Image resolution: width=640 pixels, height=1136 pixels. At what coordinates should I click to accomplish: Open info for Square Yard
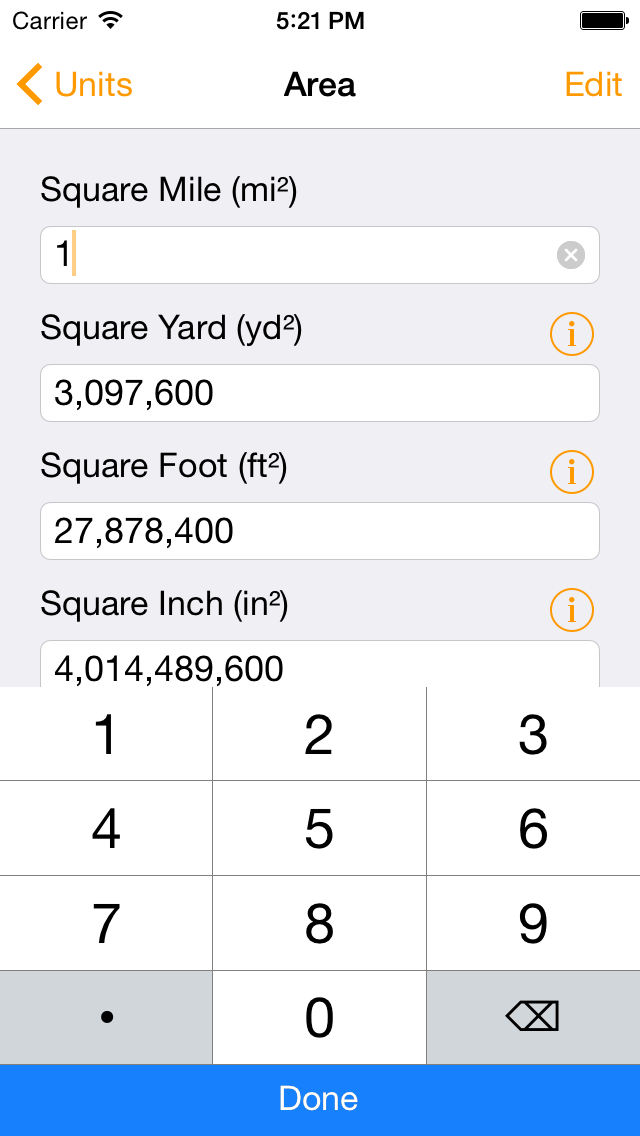571,334
